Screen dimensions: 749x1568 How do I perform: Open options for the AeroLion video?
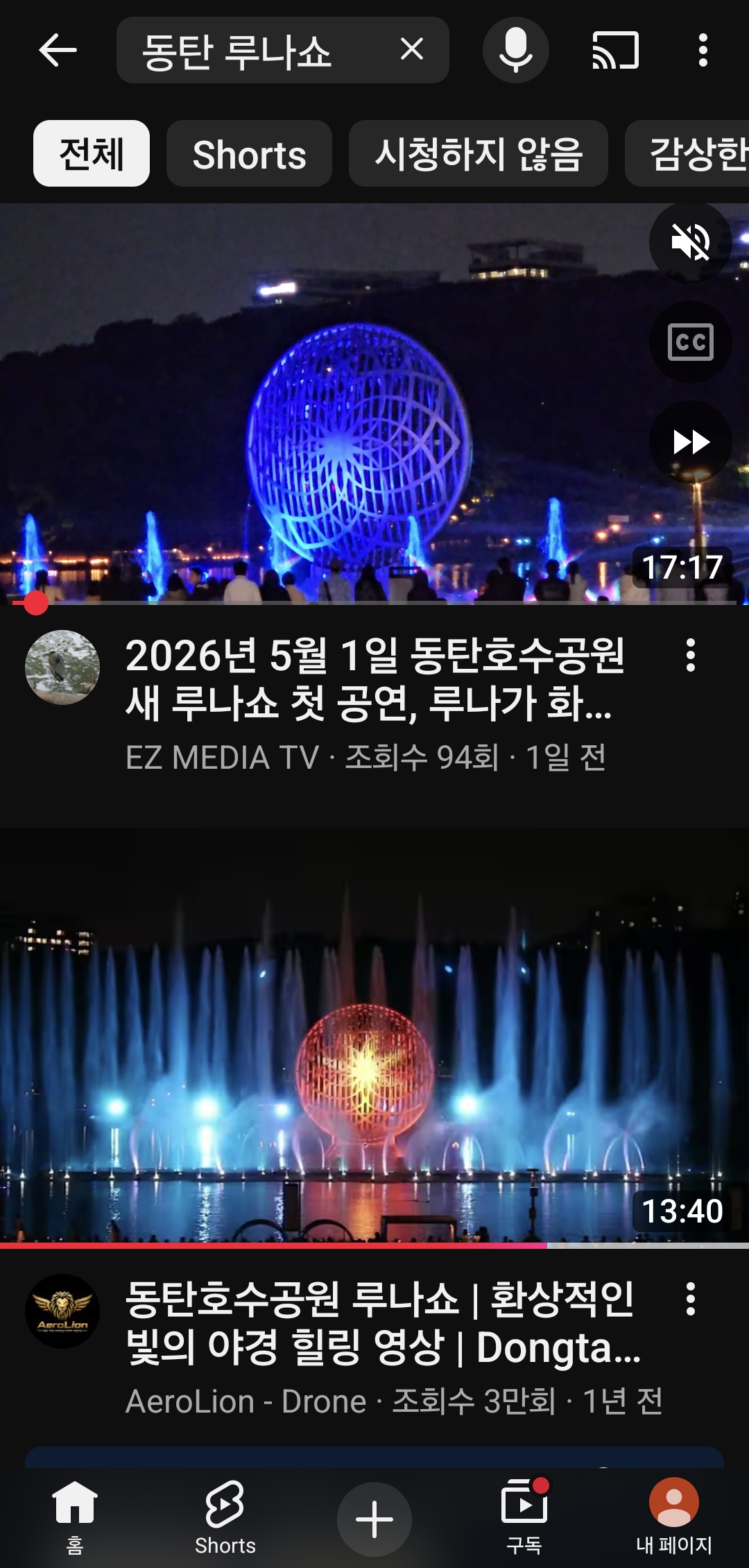tap(690, 1299)
